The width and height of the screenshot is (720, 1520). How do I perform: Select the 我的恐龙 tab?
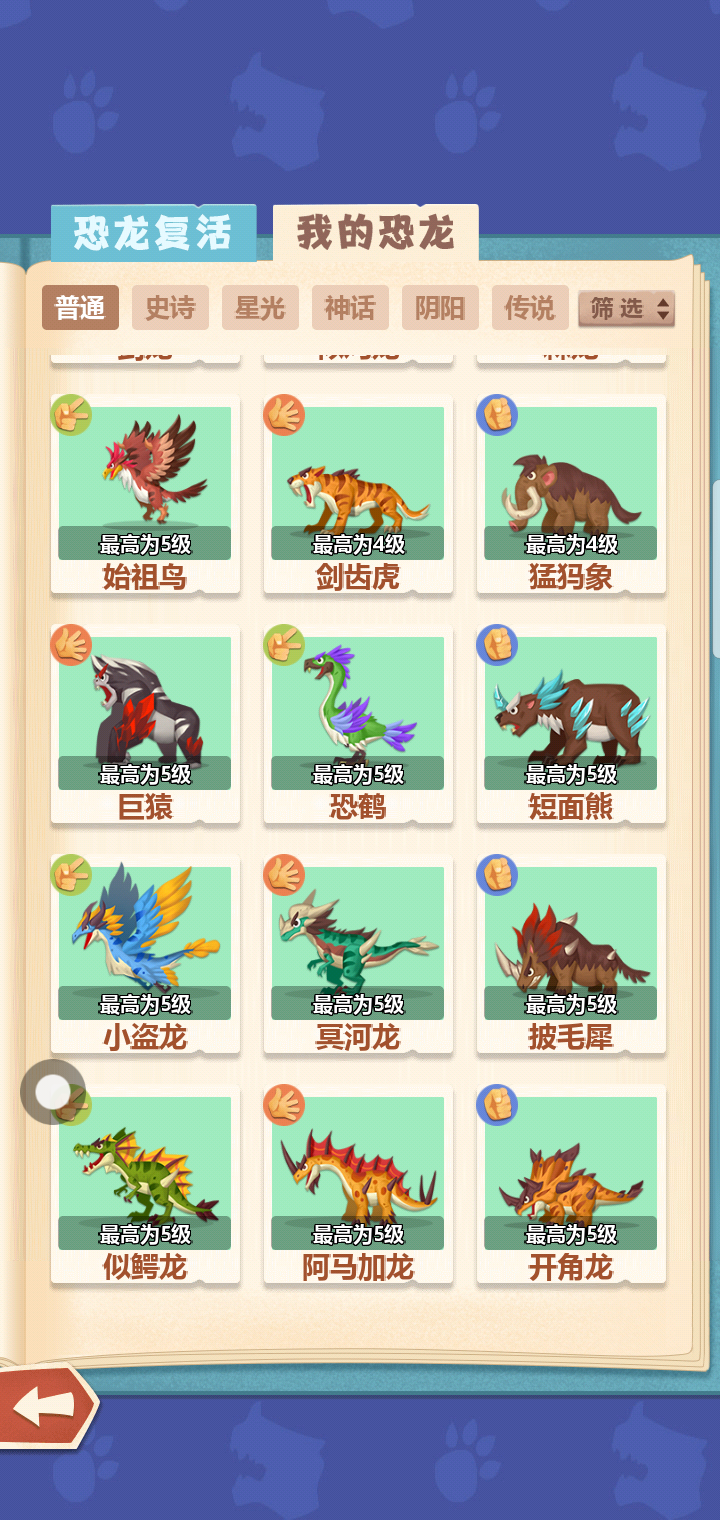tap(375, 233)
